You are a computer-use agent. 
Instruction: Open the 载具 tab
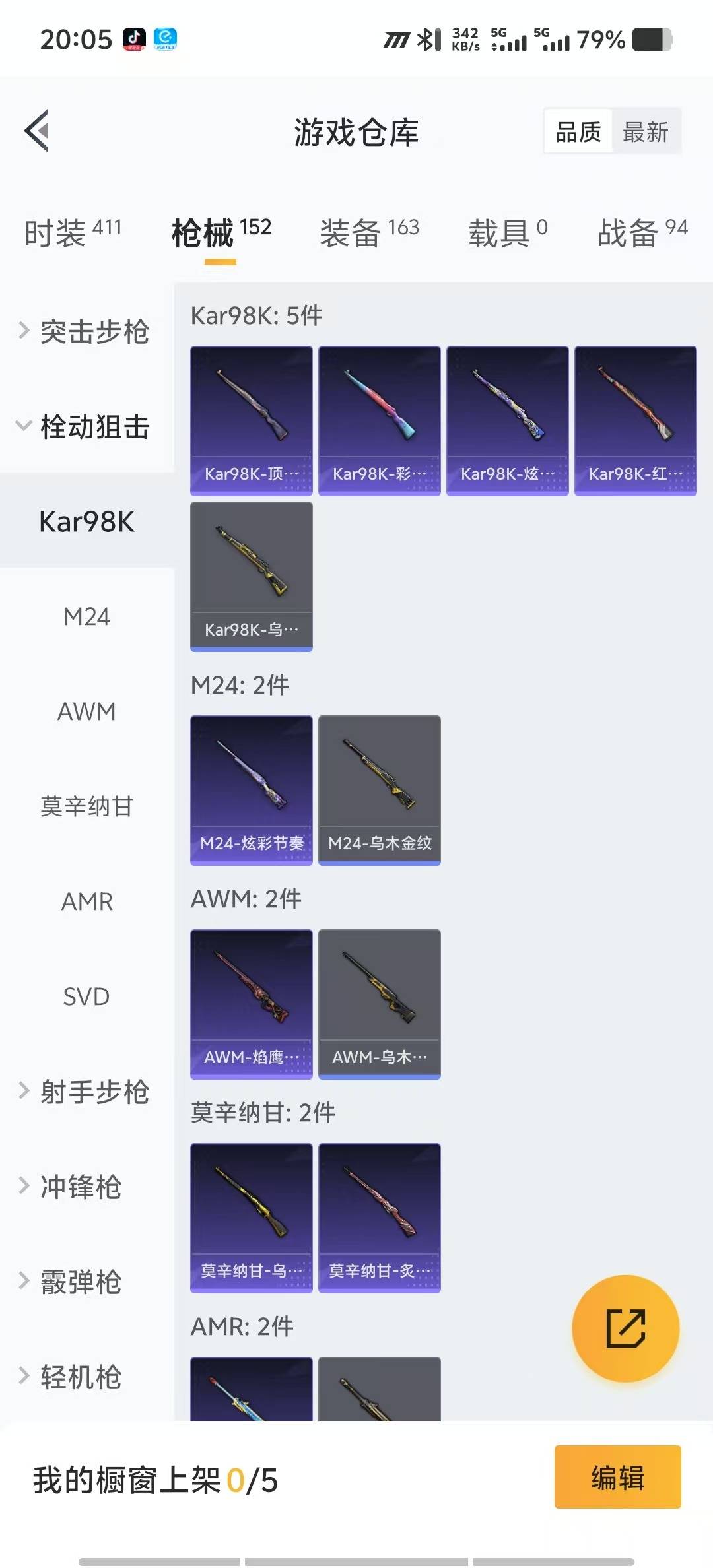(x=507, y=233)
